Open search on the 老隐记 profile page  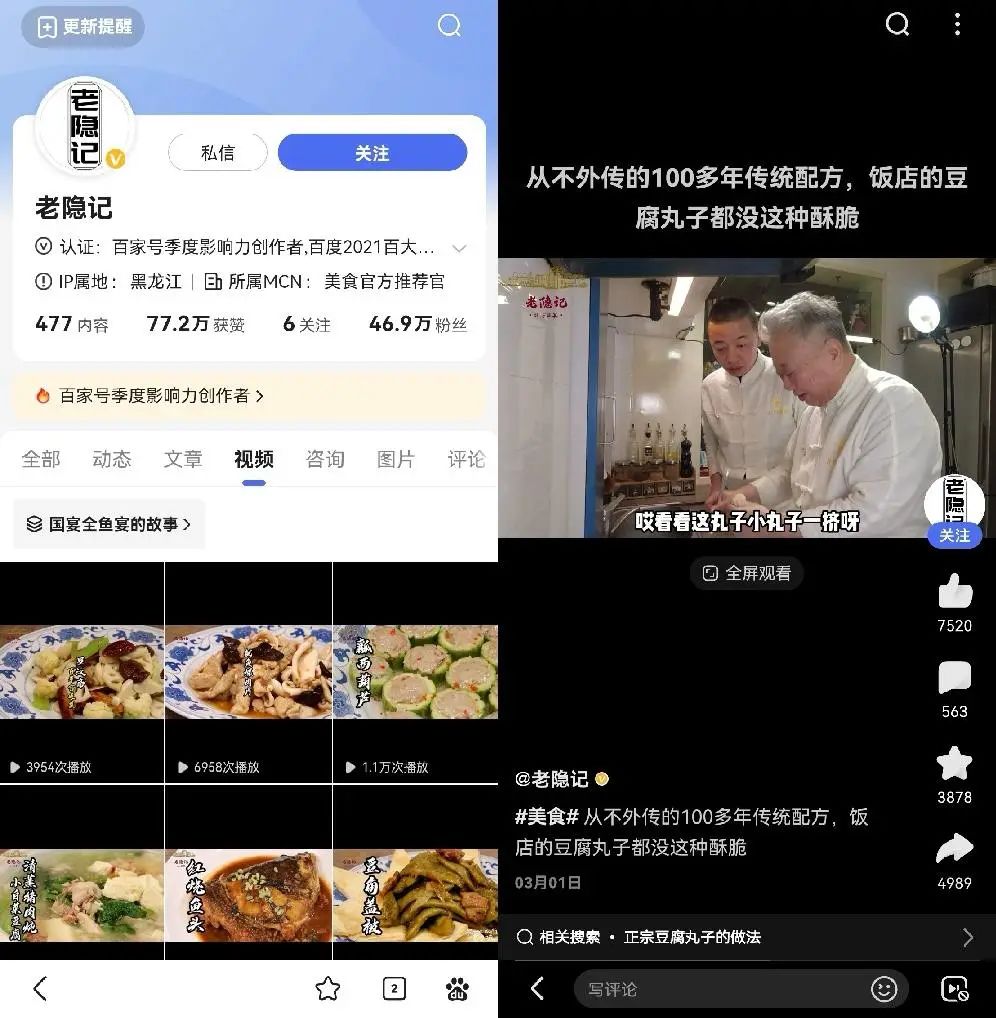pyautogui.click(x=450, y=26)
